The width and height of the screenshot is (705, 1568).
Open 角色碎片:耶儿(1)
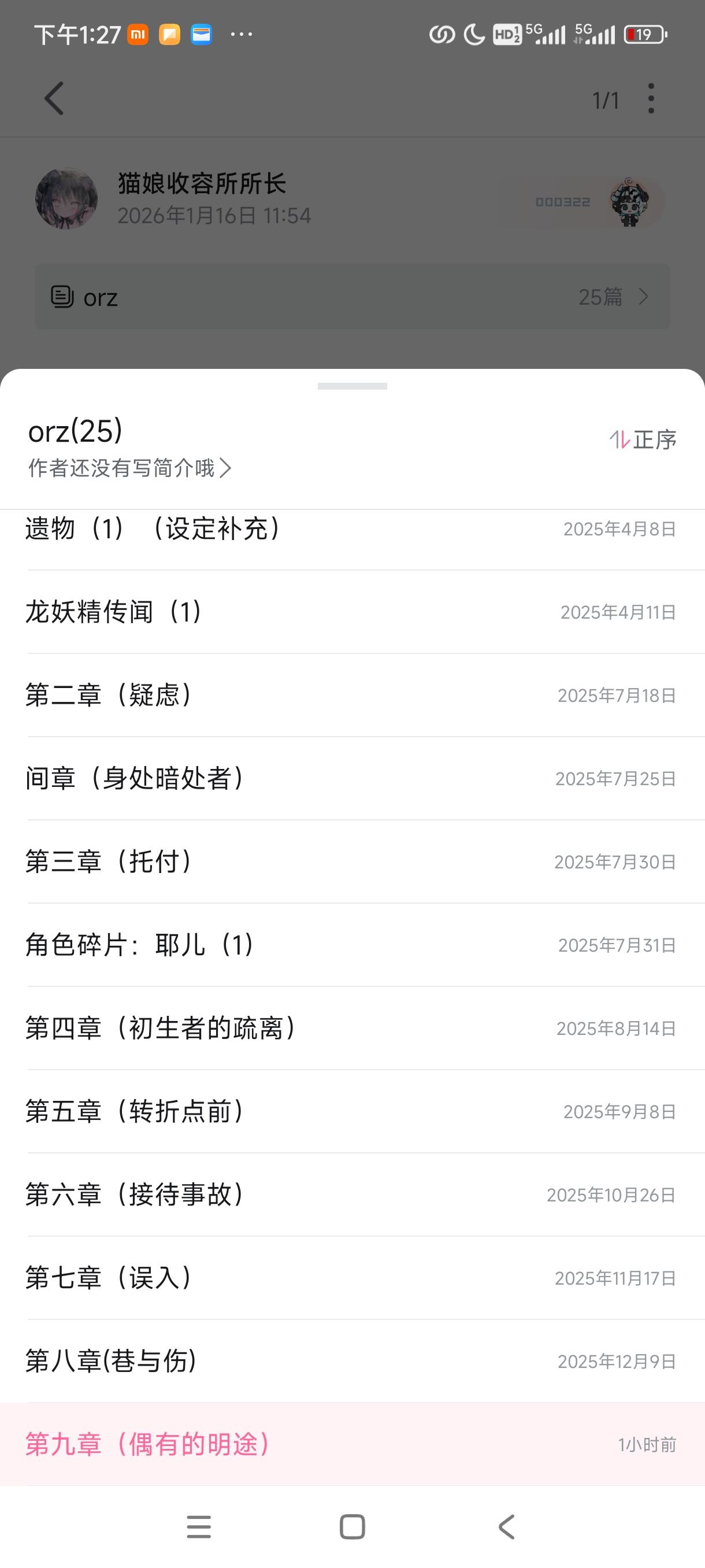(352, 945)
